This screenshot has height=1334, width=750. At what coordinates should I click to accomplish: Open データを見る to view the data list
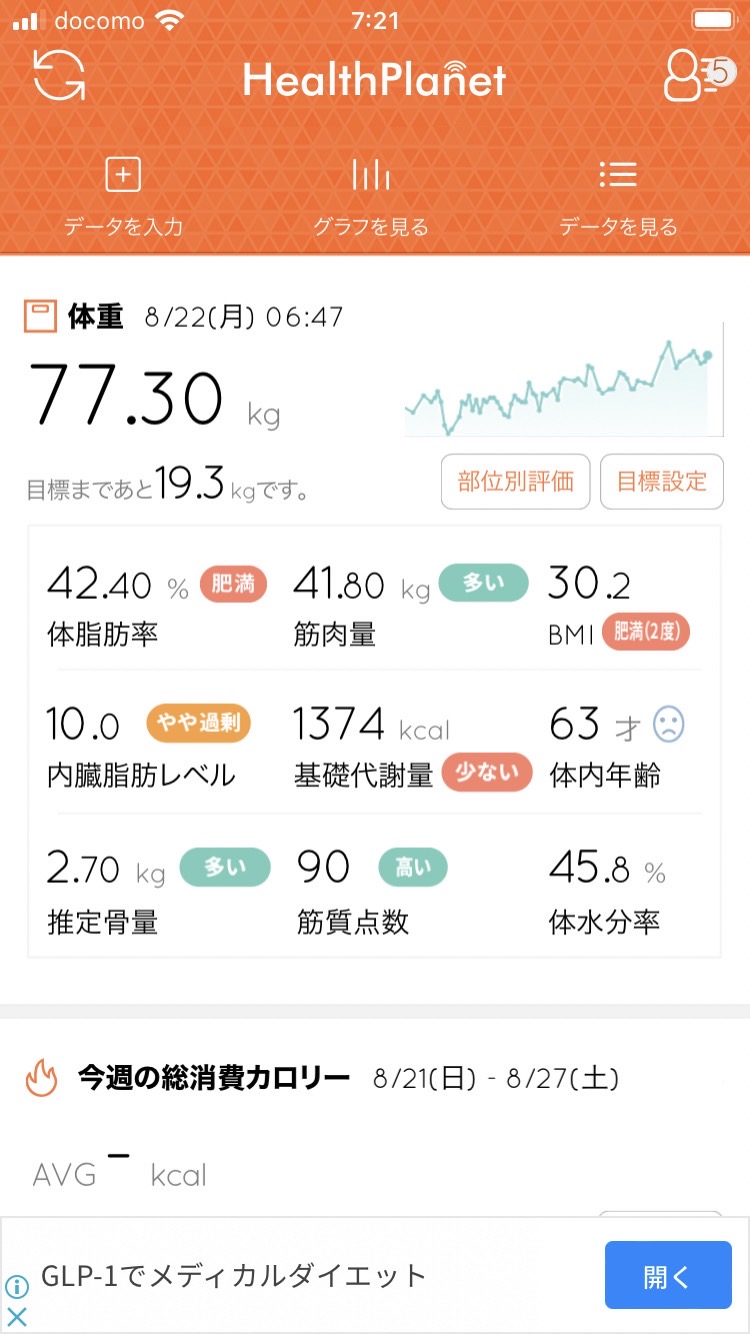[618, 197]
